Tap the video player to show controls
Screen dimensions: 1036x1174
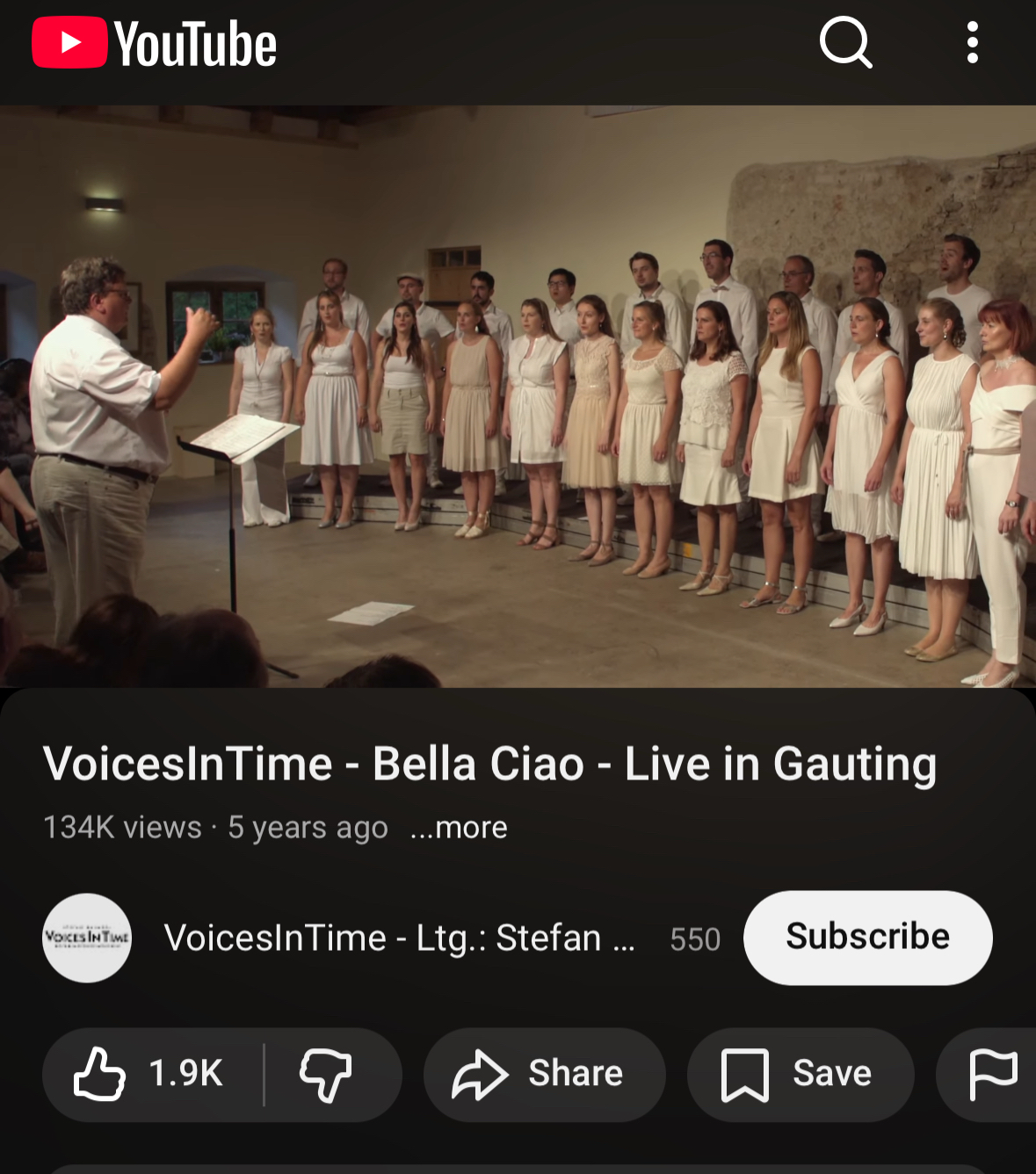coord(518,395)
